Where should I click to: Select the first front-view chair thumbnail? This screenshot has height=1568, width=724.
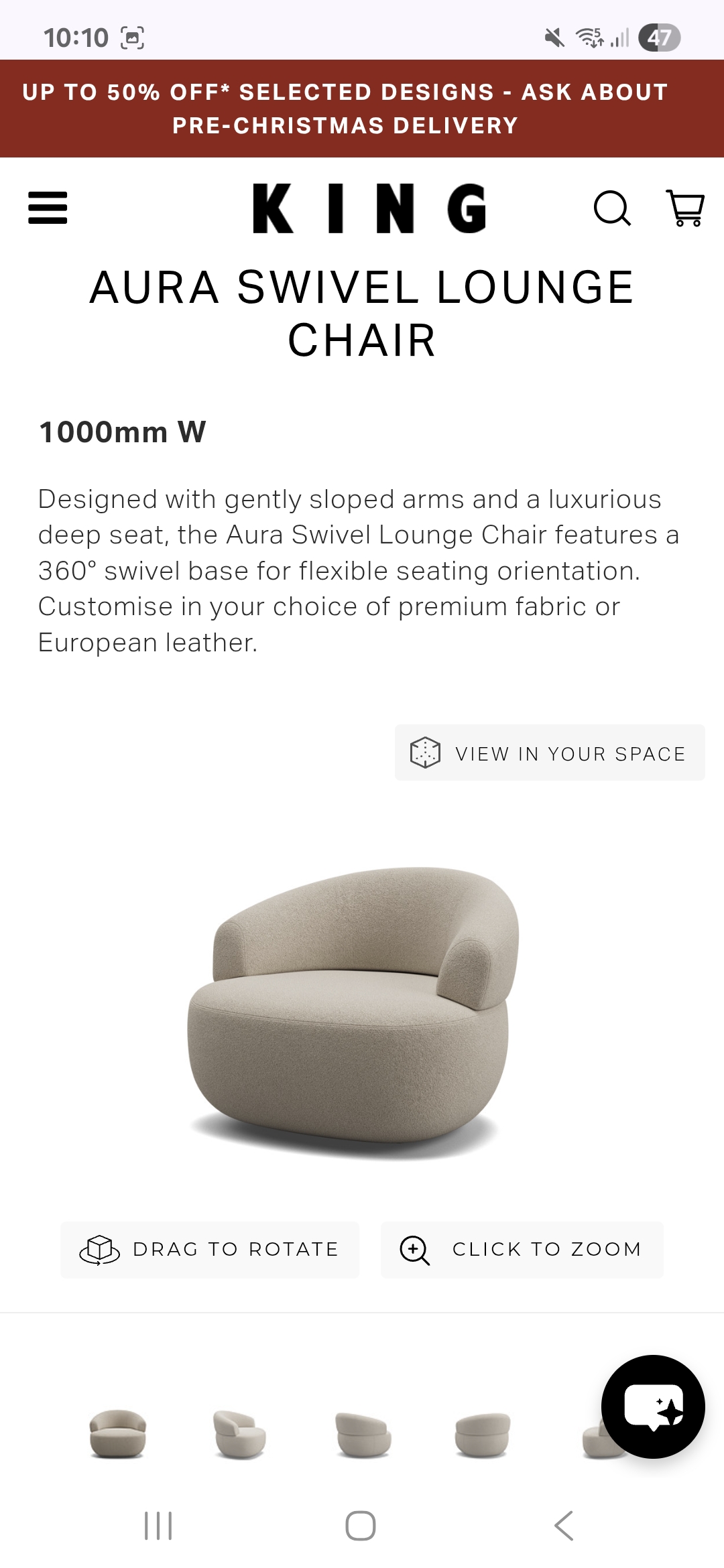pos(118,1434)
